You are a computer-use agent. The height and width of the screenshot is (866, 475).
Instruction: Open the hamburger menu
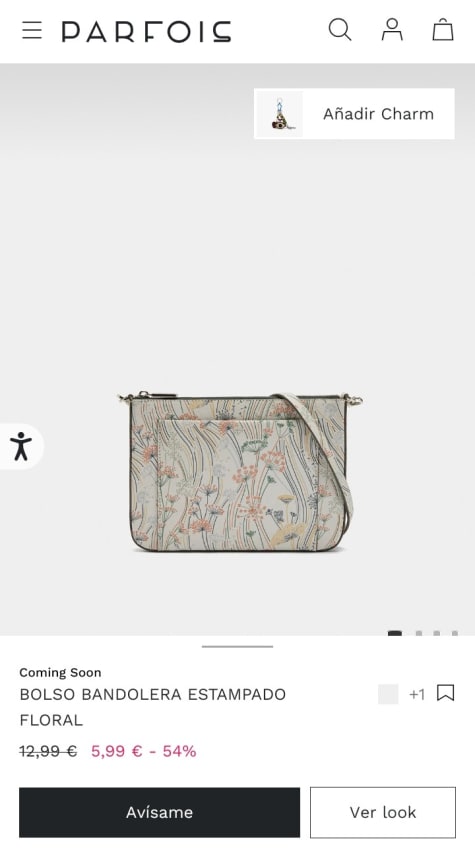(32, 30)
